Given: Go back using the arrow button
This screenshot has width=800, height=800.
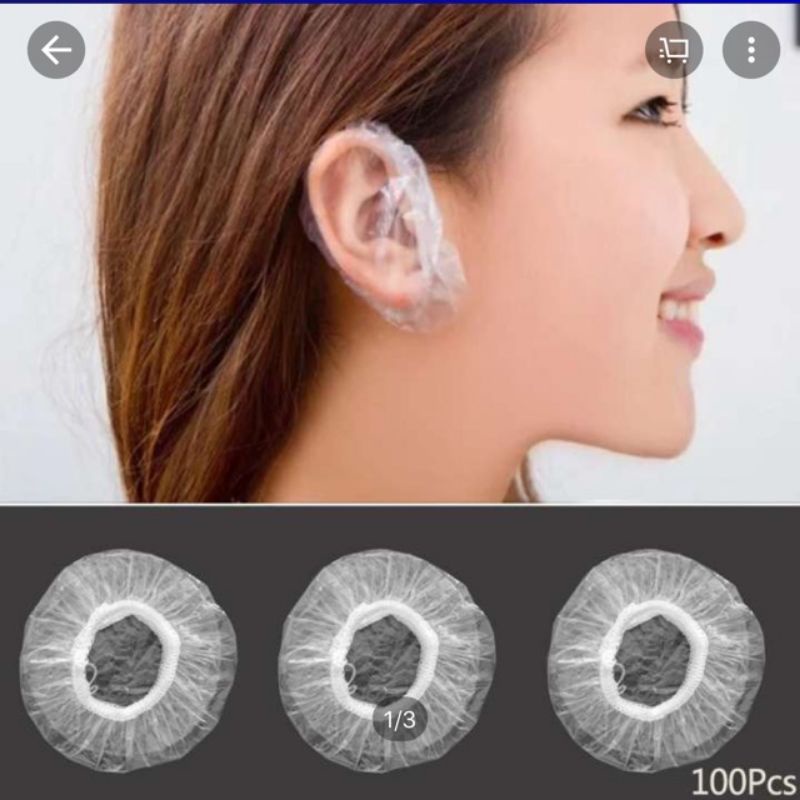Looking at the screenshot, I should (56, 49).
